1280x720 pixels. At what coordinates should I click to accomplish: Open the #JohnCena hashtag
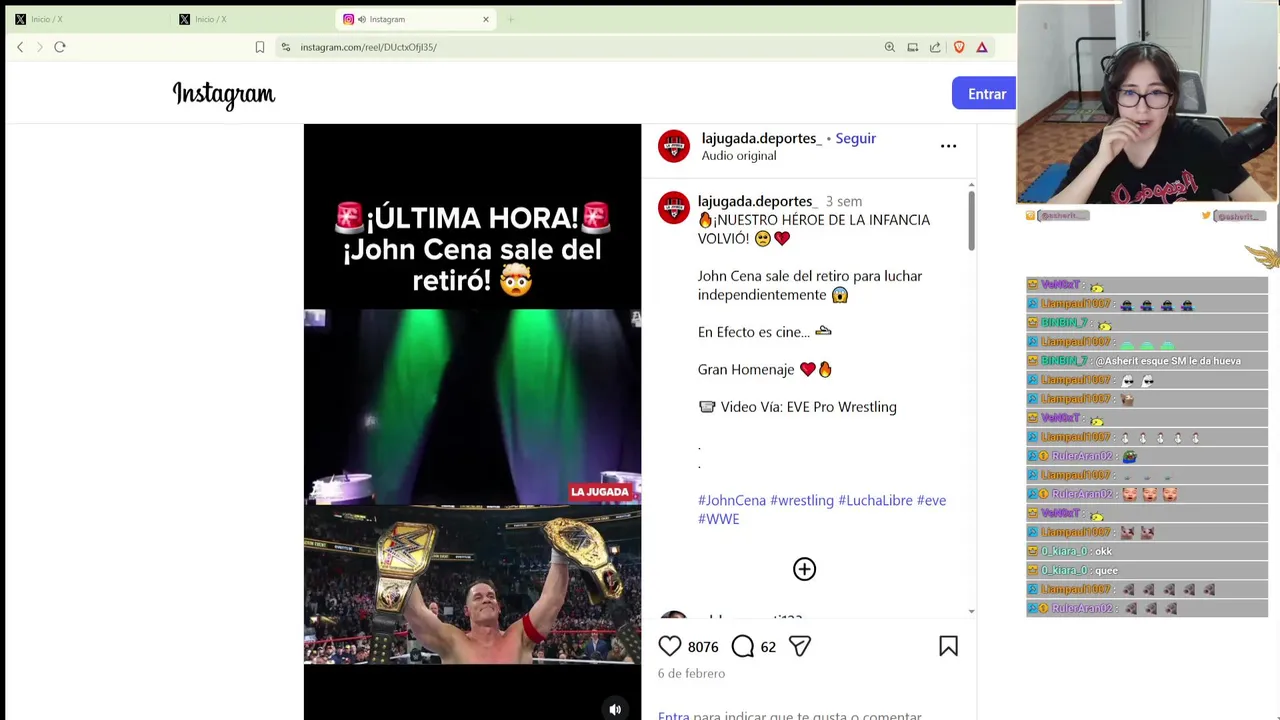(732, 500)
